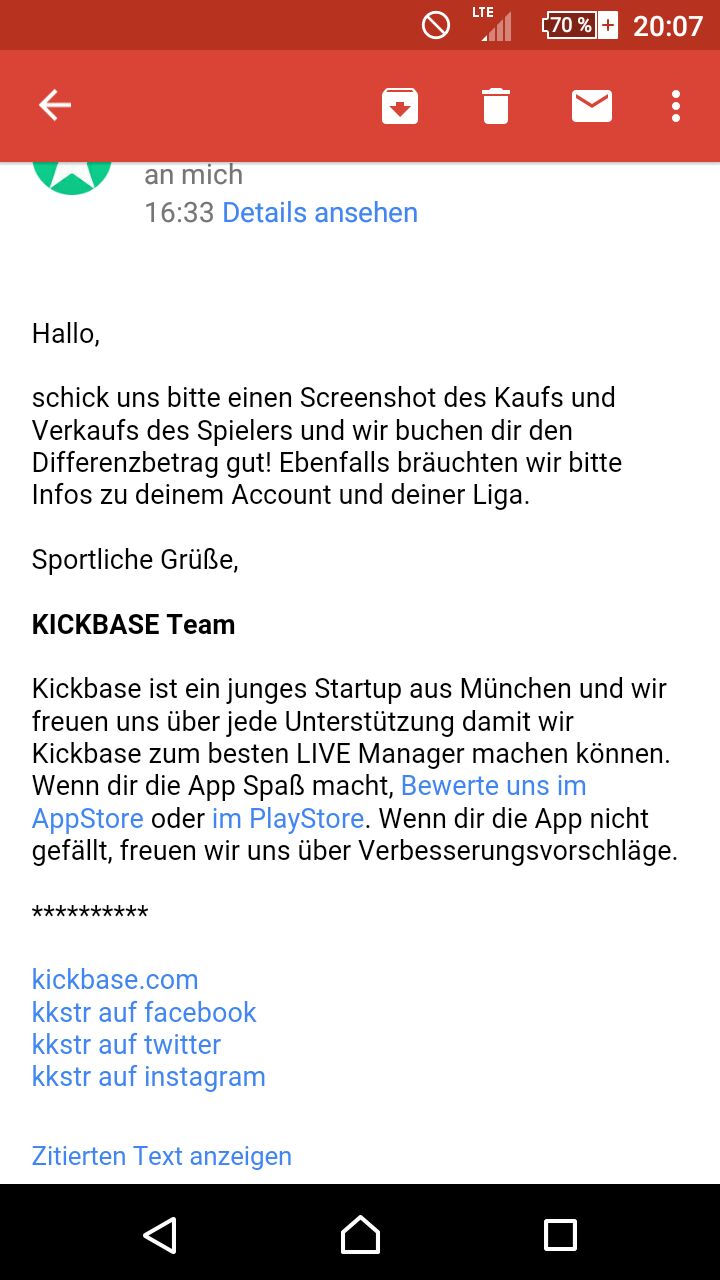The height and width of the screenshot is (1280, 720).
Task: Open kkstr auf instagram
Action: (149, 1077)
